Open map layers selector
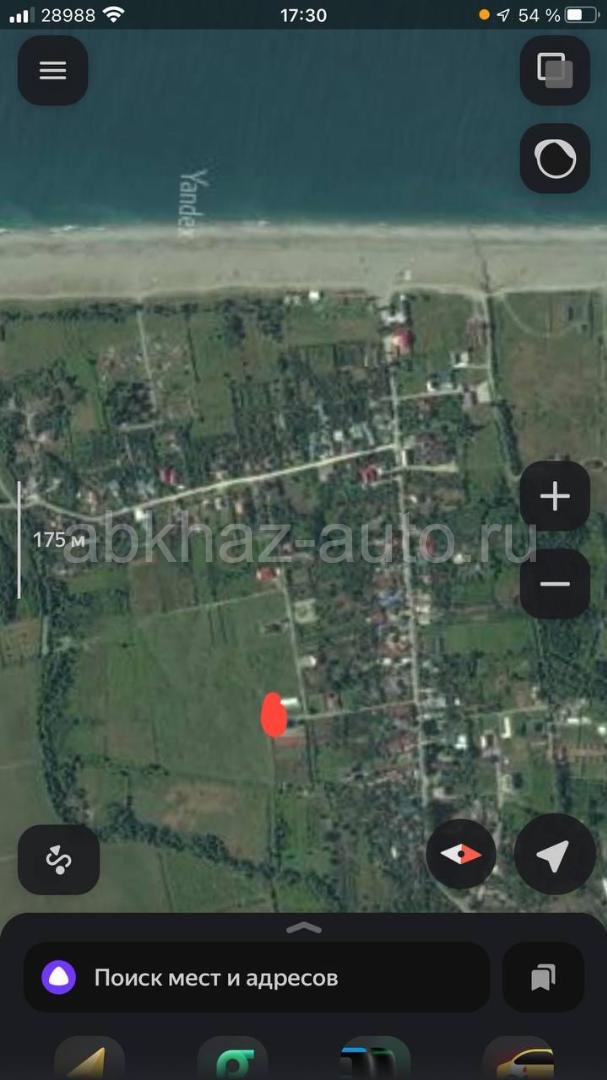 (x=555, y=70)
